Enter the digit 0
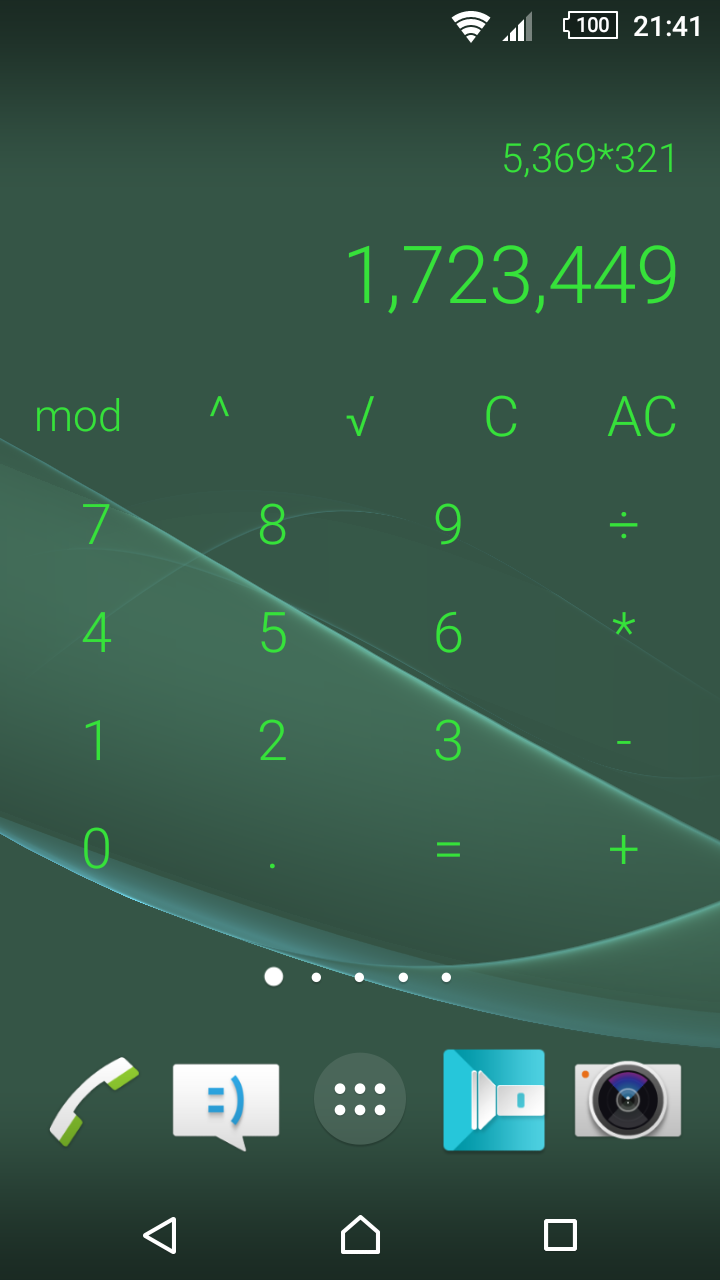720x1280 pixels. [x=96, y=848]
